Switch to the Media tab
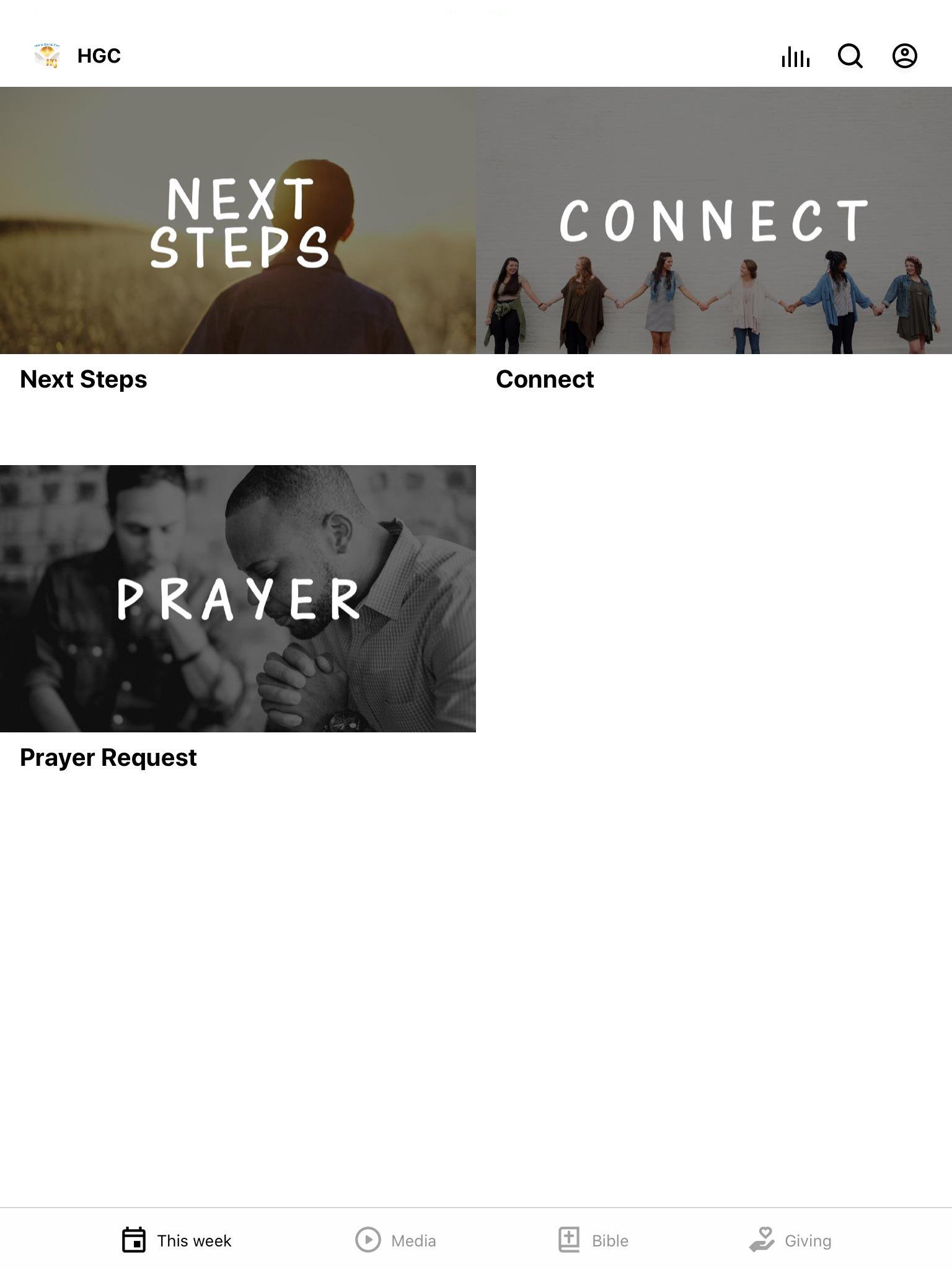 tap(395, 1240)
